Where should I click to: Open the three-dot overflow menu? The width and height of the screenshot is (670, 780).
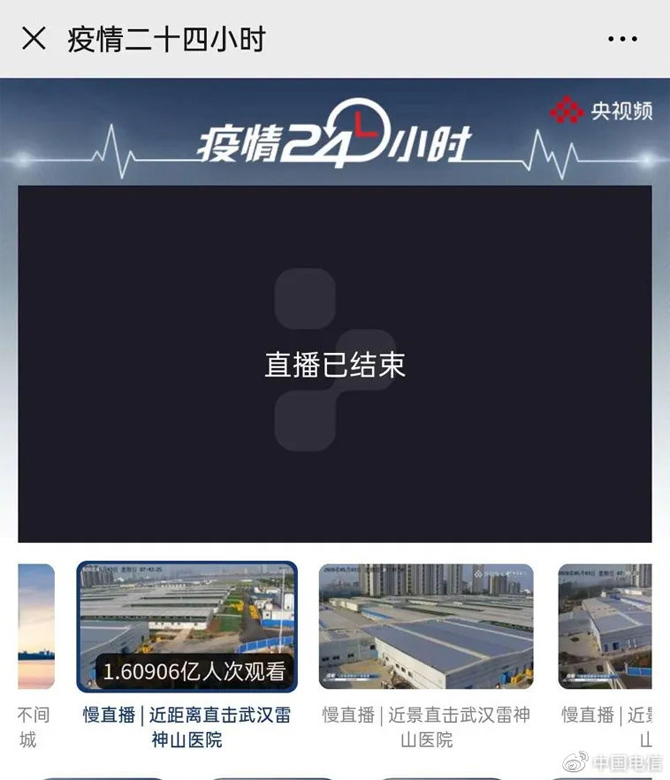(x=622, y=40)
